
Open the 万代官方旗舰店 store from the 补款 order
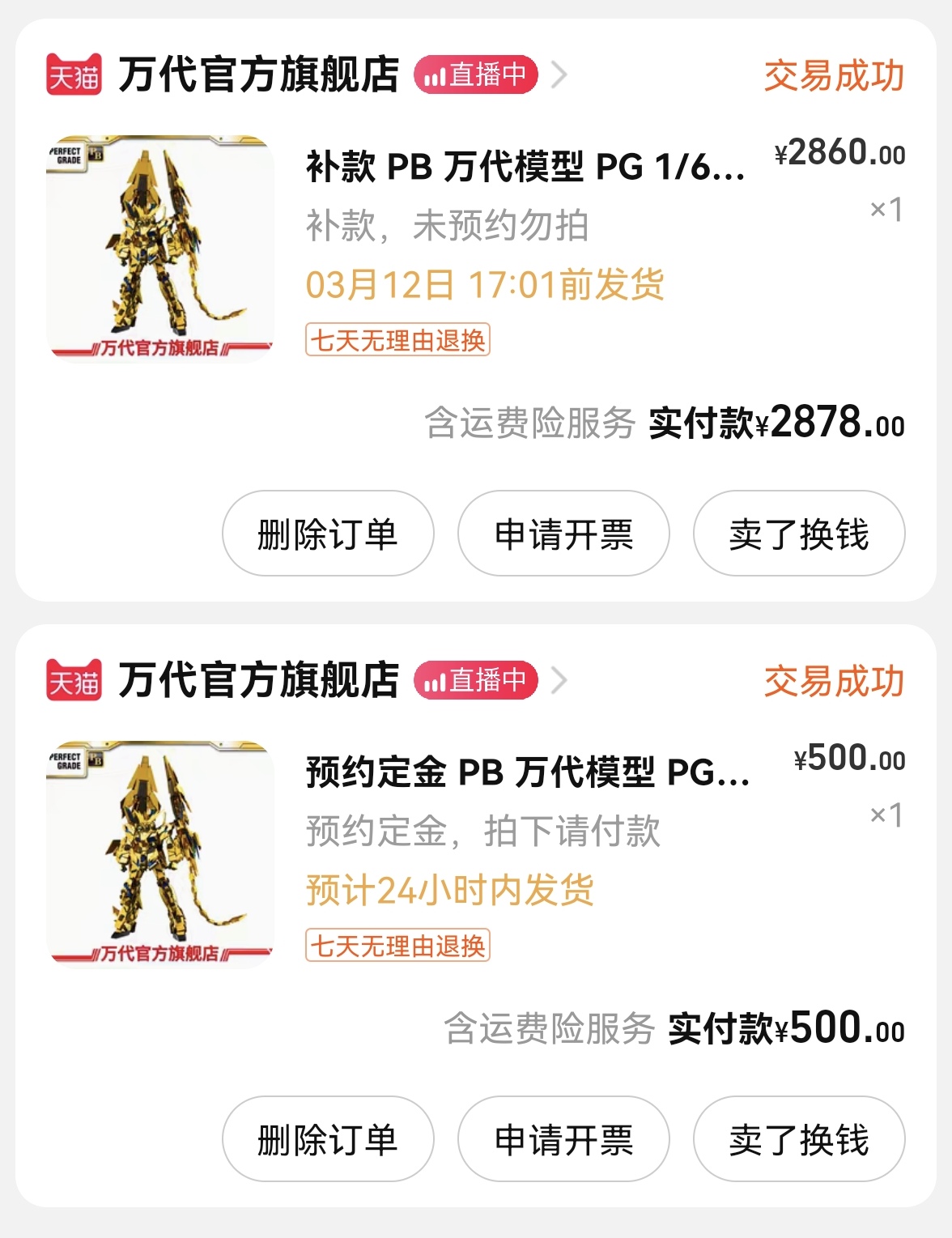258,75
